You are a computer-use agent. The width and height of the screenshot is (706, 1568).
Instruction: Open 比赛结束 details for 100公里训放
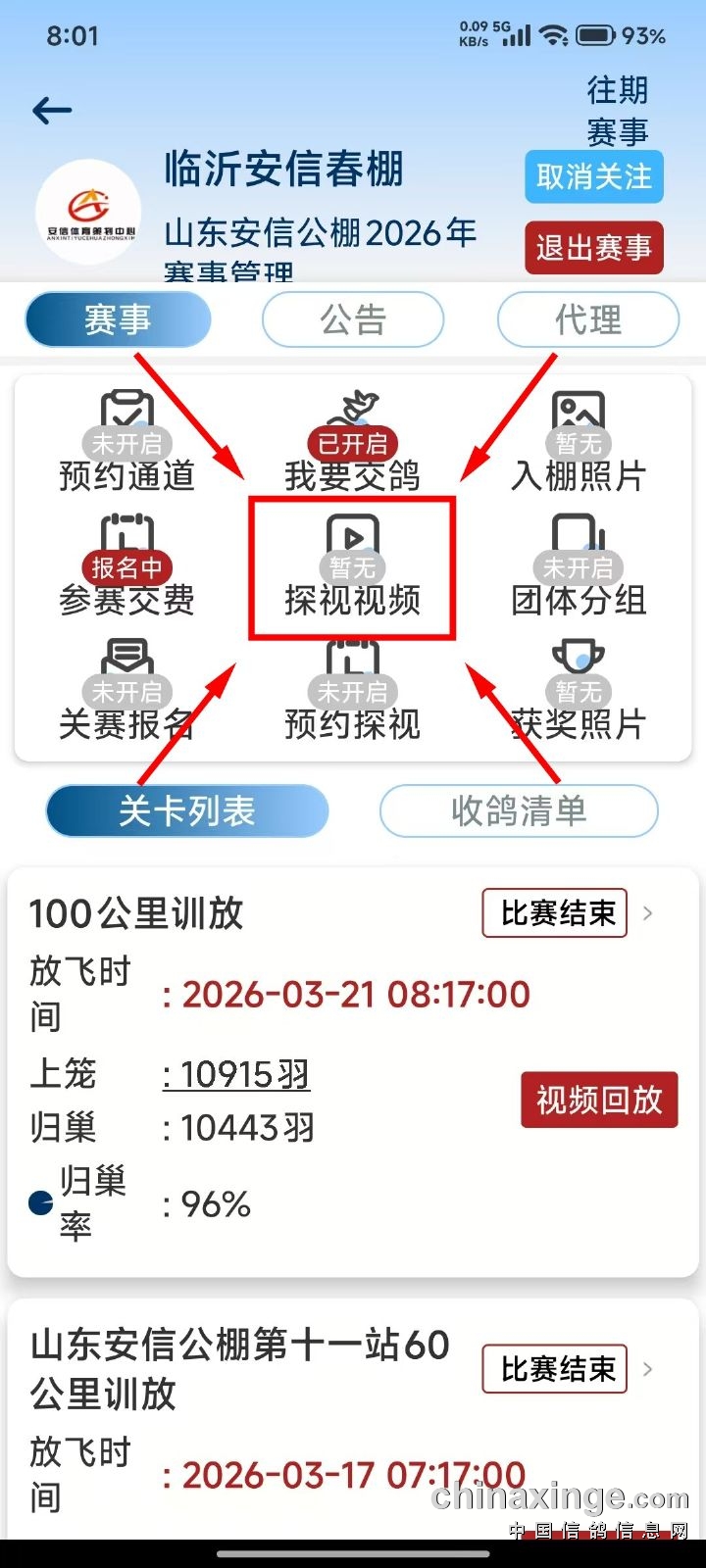pos(555,913)
